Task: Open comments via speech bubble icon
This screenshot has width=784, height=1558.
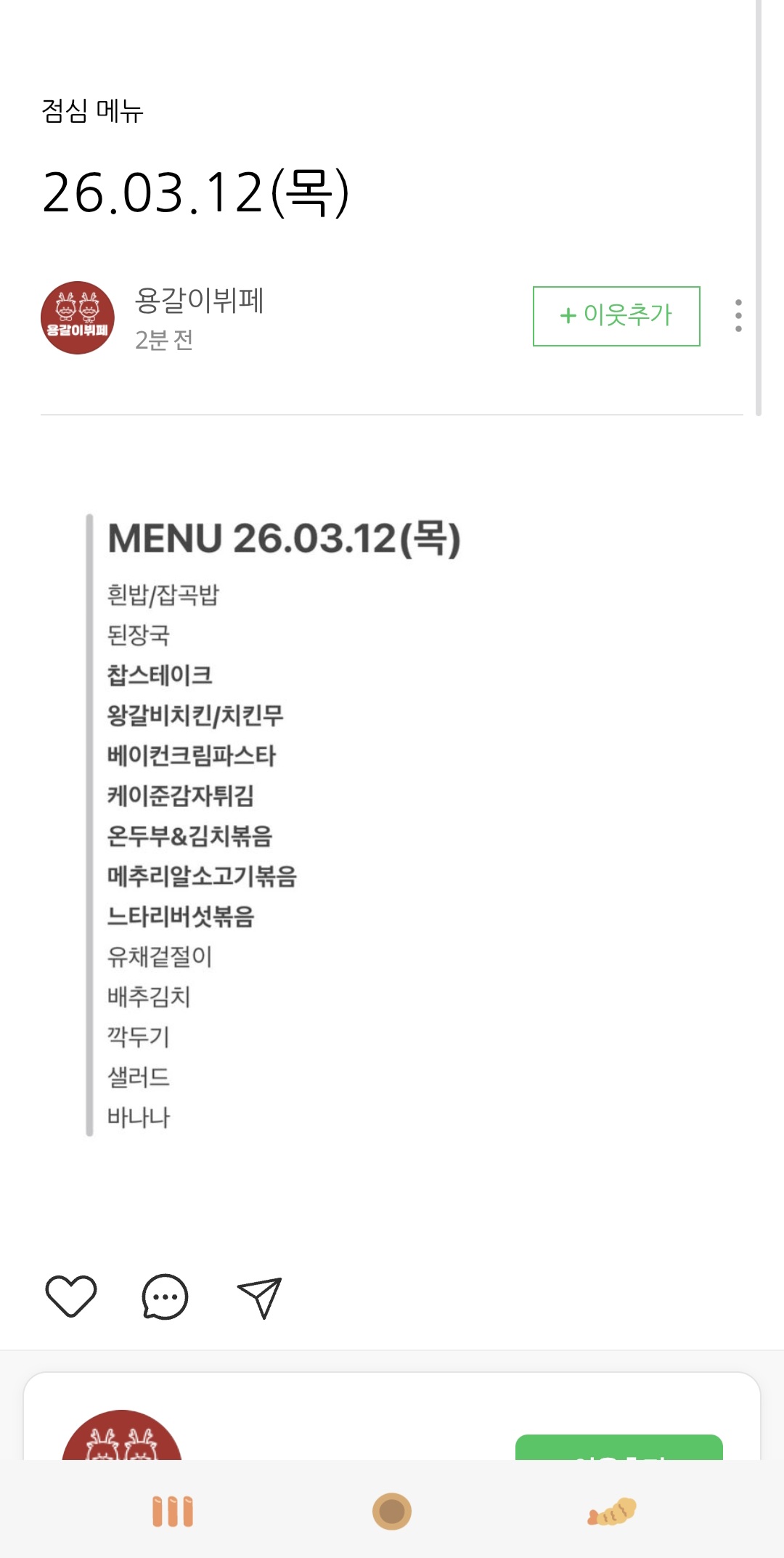Action: 165,1297
